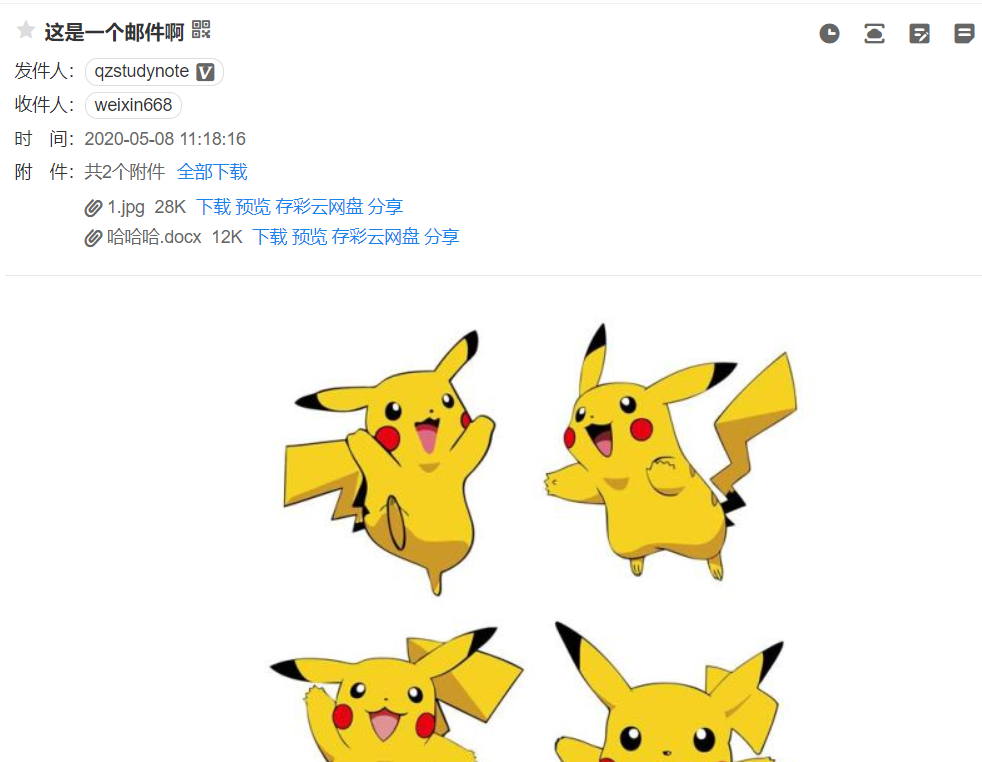Tap the cloud save icon
The image size is (982, 762).
[x=874, y=34]
